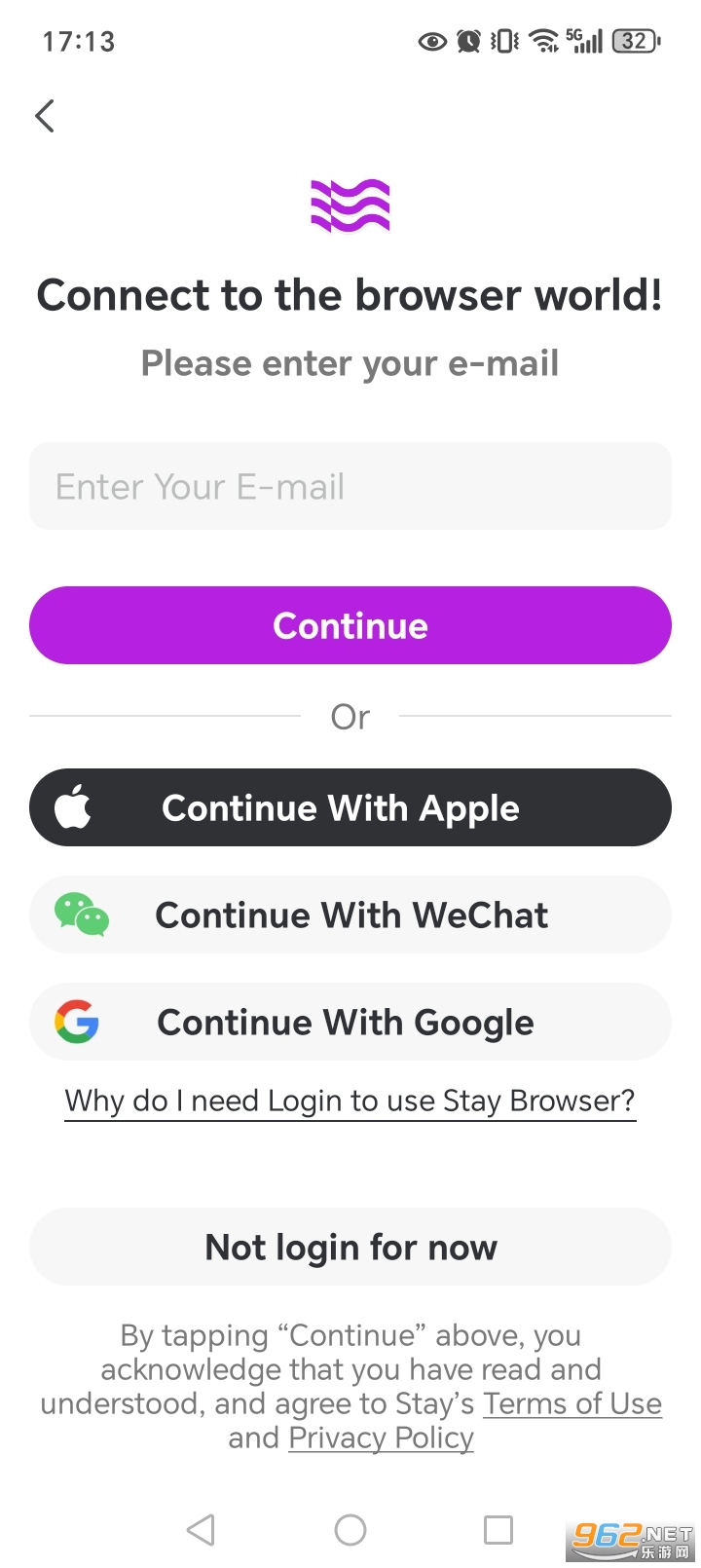Select Continue With Apple

click(x=350, y=807)
